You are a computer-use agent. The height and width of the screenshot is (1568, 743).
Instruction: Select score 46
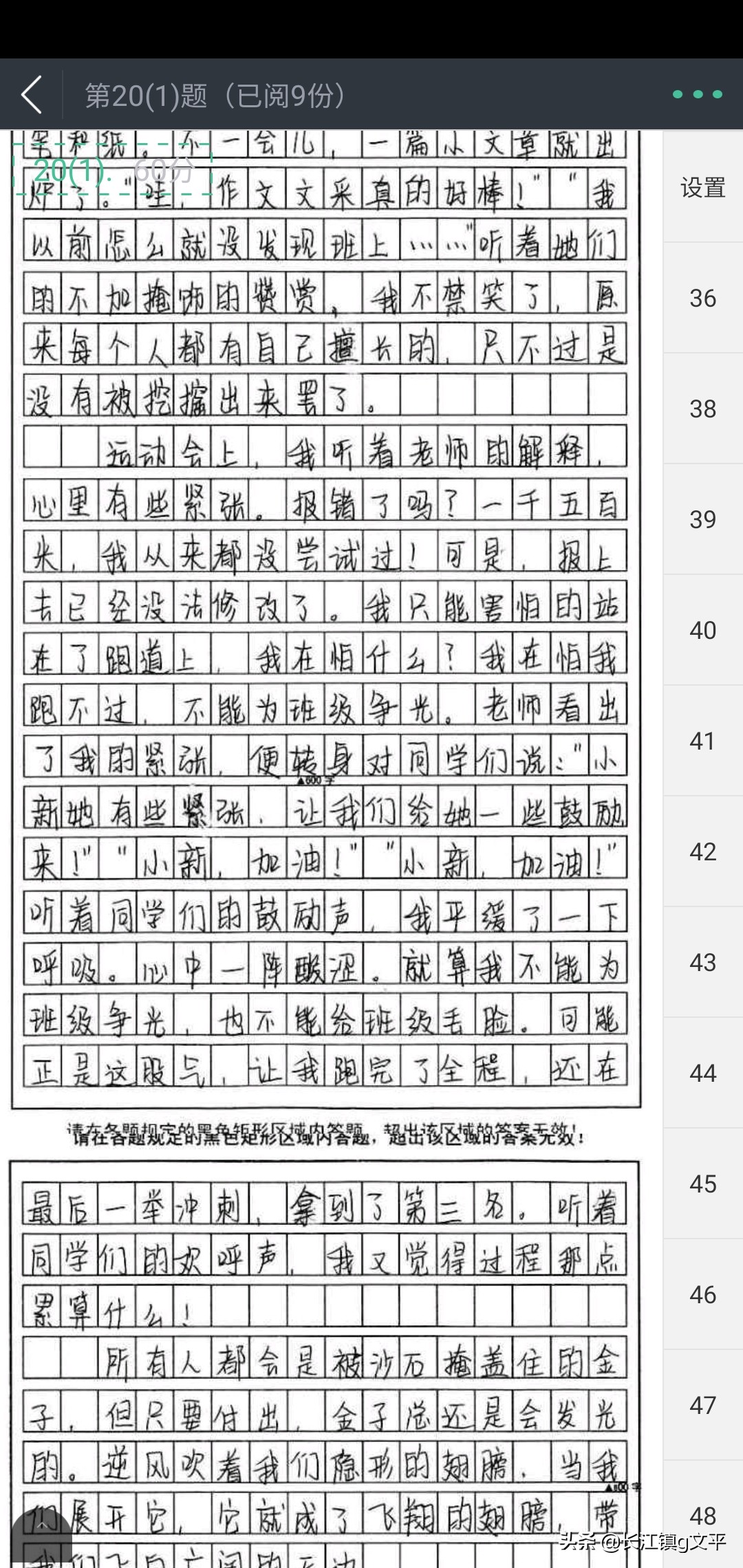pos(703,1294)
